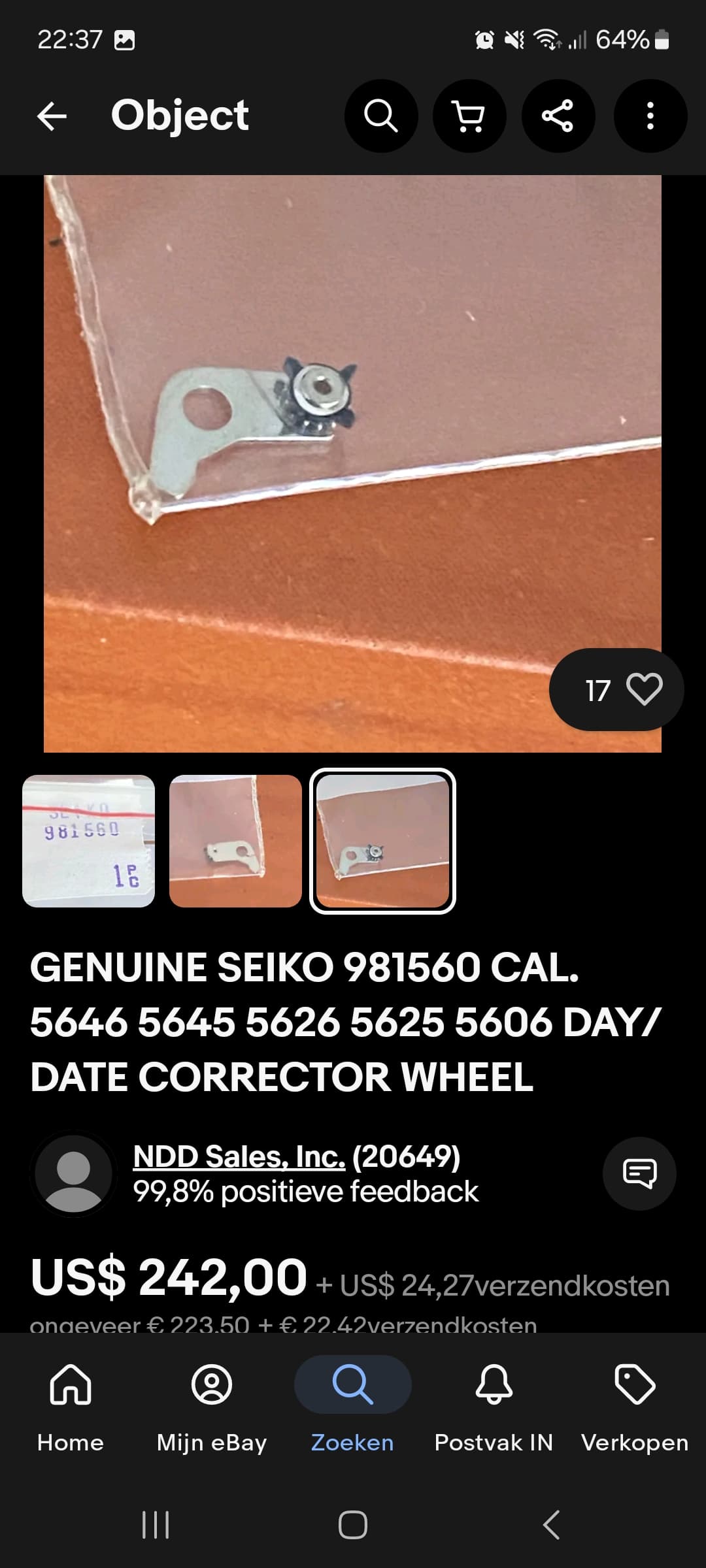View the main corrector wheel photo
Viewport: 706px width, 1568px height.
[x=352, y=464]
